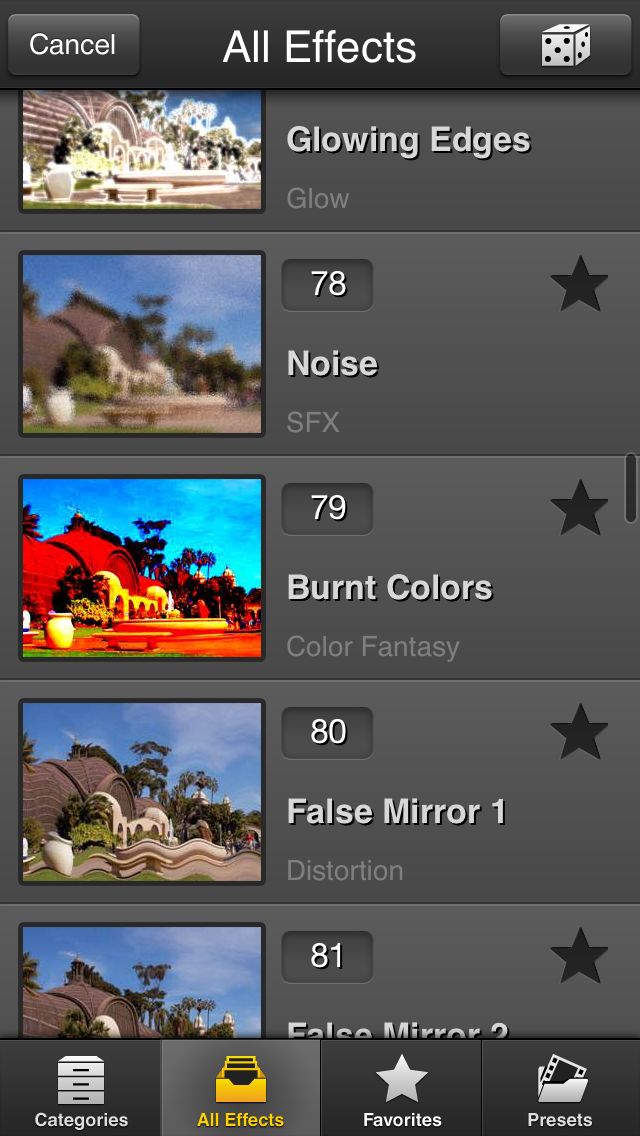Choose the Burnt Colors effect

(x=390, y=588)
